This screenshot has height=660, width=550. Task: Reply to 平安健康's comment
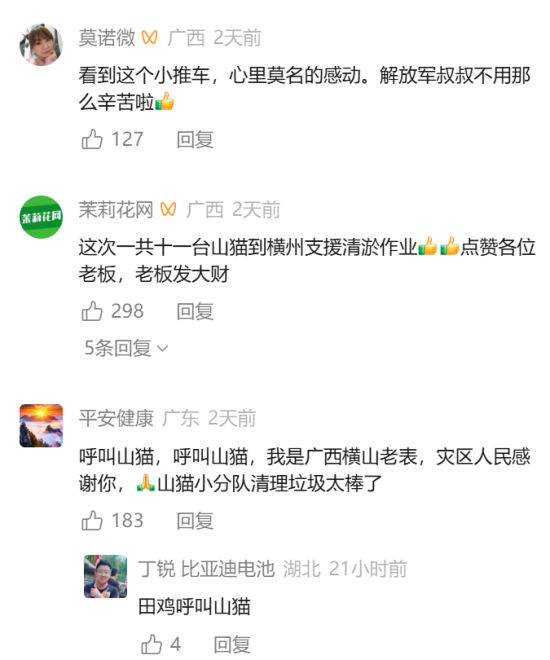(195, 521)
